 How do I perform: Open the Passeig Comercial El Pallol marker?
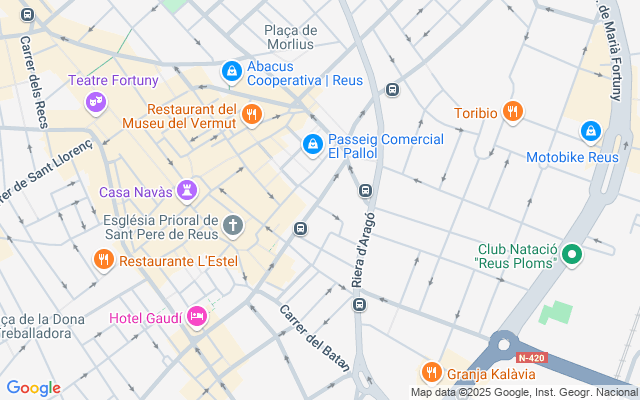pos(313,146)
